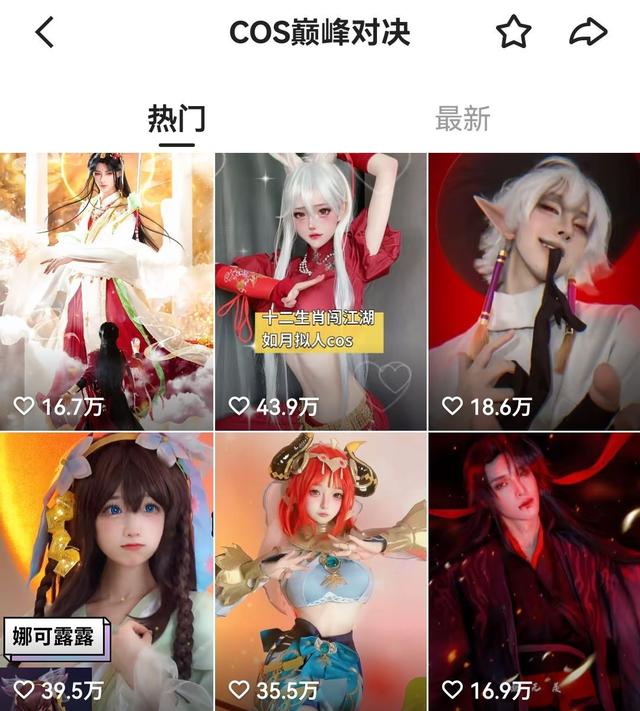640x711 pixels.
Task: Select the 热门 tab
Action: [176, 119]
